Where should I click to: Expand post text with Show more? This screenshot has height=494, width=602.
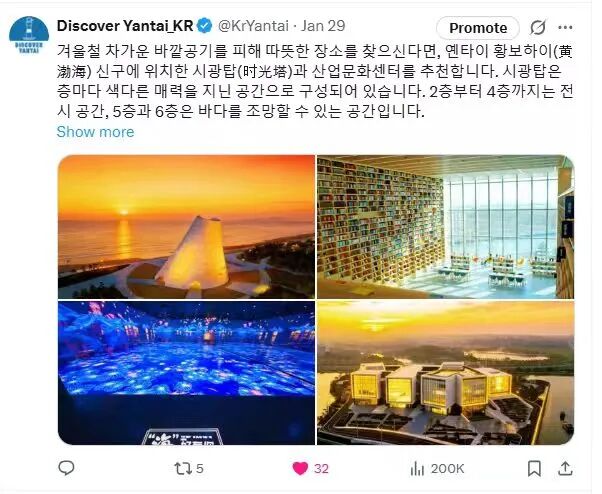click(95, 131)
